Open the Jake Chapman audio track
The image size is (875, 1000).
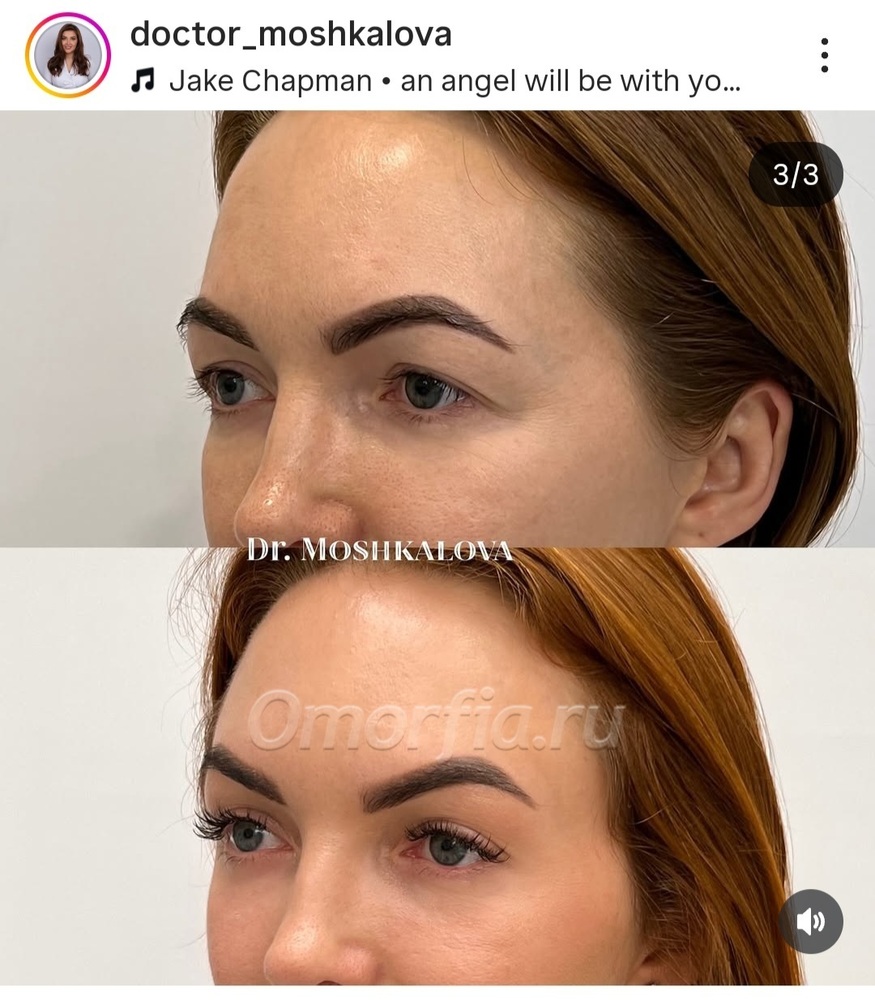pos(440,81)
